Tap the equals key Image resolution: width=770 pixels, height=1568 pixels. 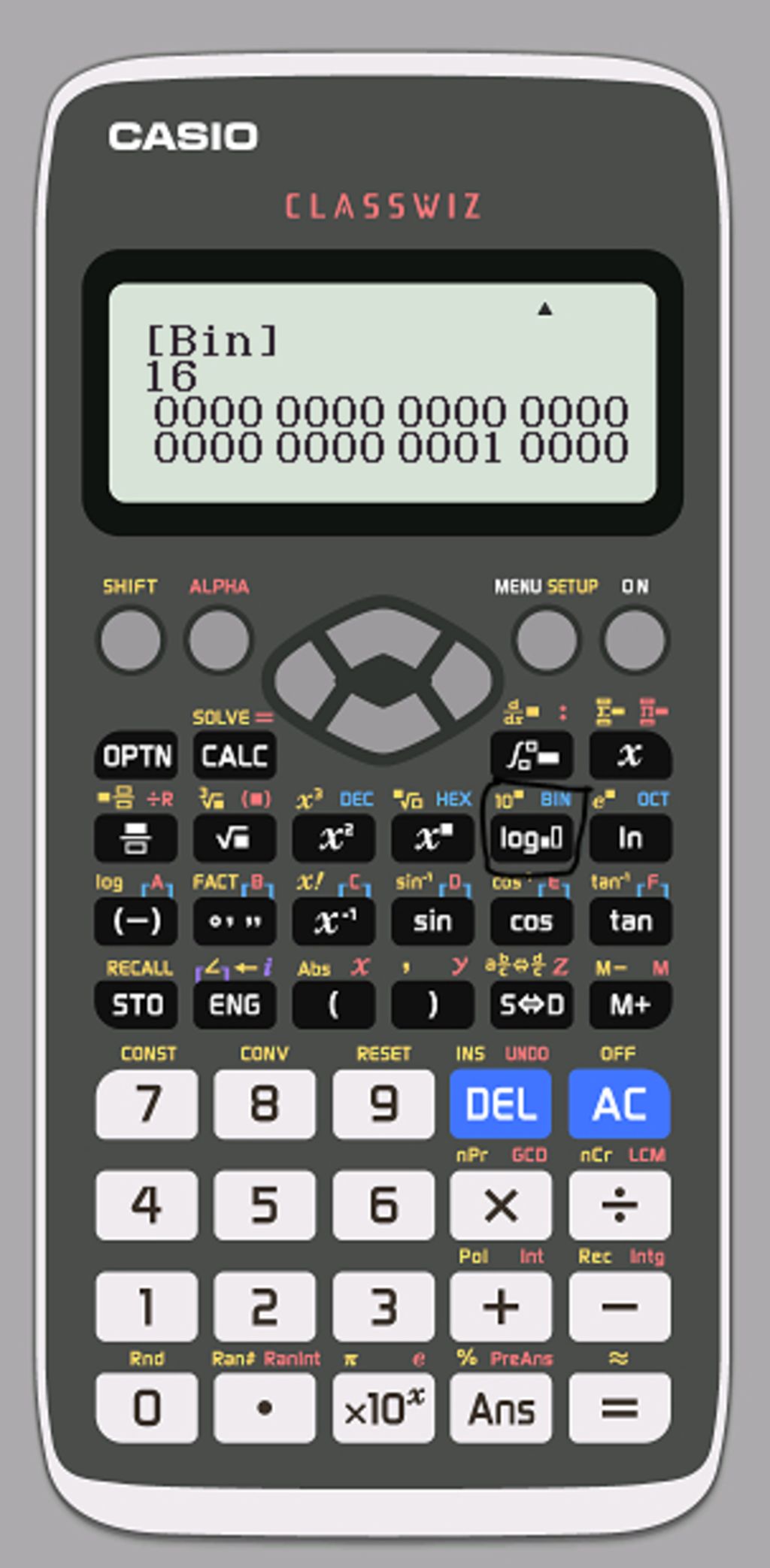619,1408
